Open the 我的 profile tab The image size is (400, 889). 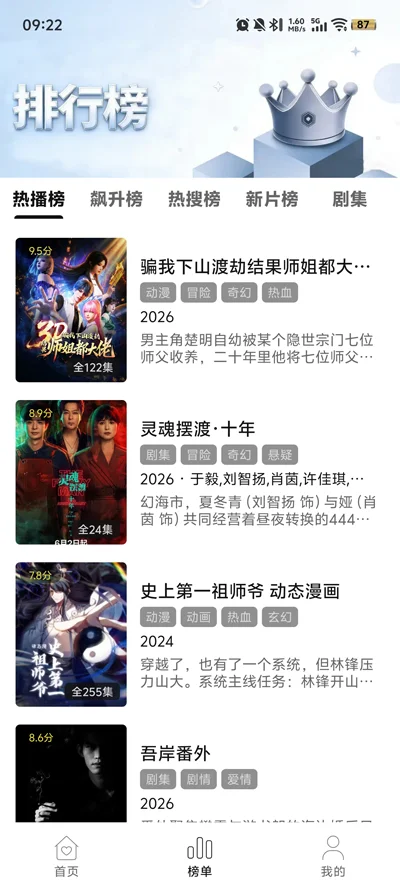pos(333,856)
